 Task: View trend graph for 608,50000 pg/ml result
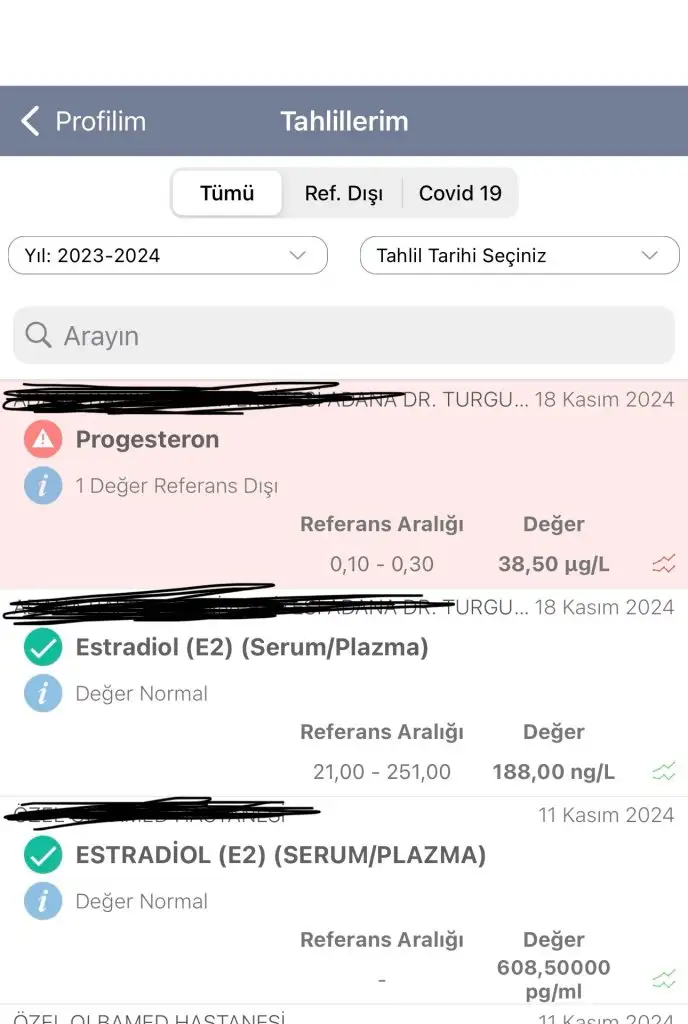pos(664,980)
